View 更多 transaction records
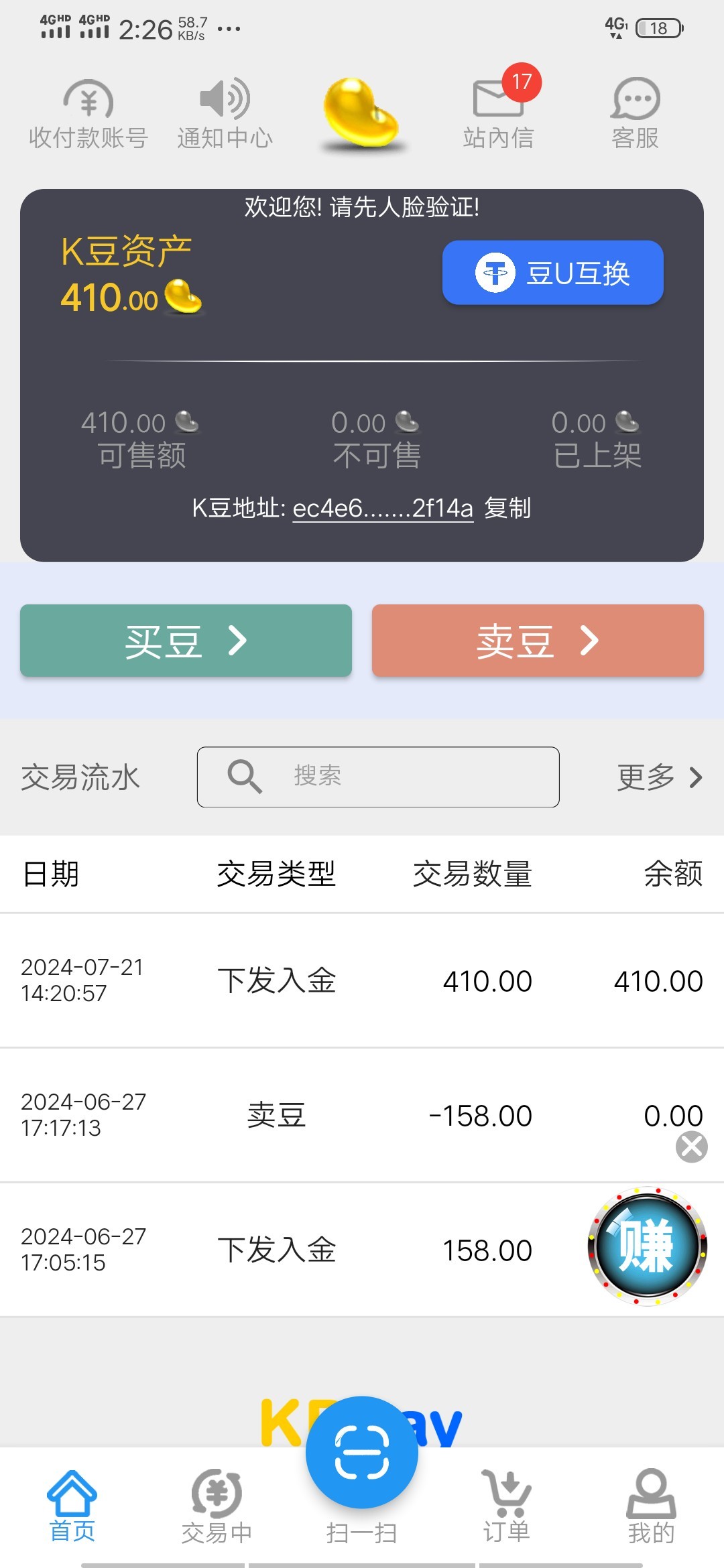The height and width of the screenshot is (1568, 724). coord(659,777)
